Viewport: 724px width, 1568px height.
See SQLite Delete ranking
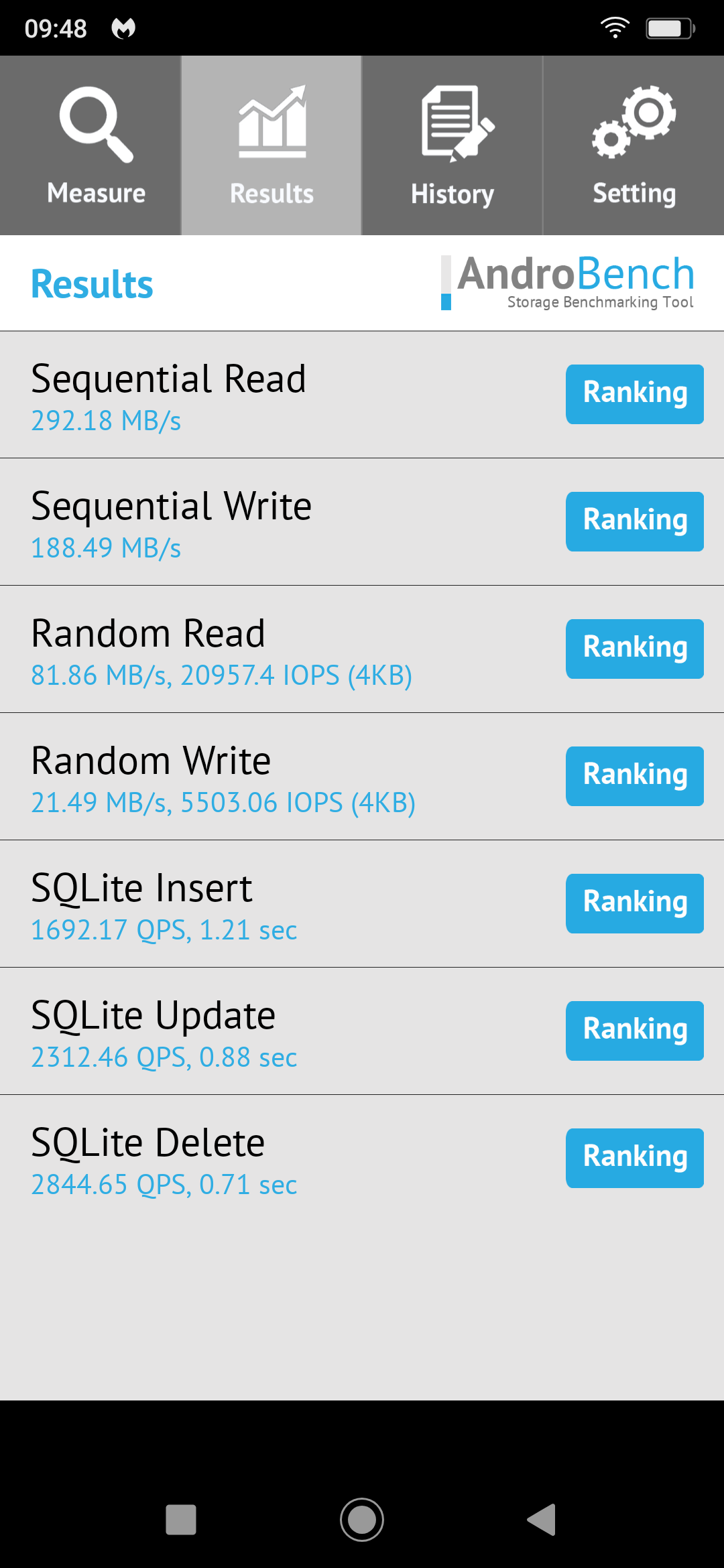coord(635,1158)
